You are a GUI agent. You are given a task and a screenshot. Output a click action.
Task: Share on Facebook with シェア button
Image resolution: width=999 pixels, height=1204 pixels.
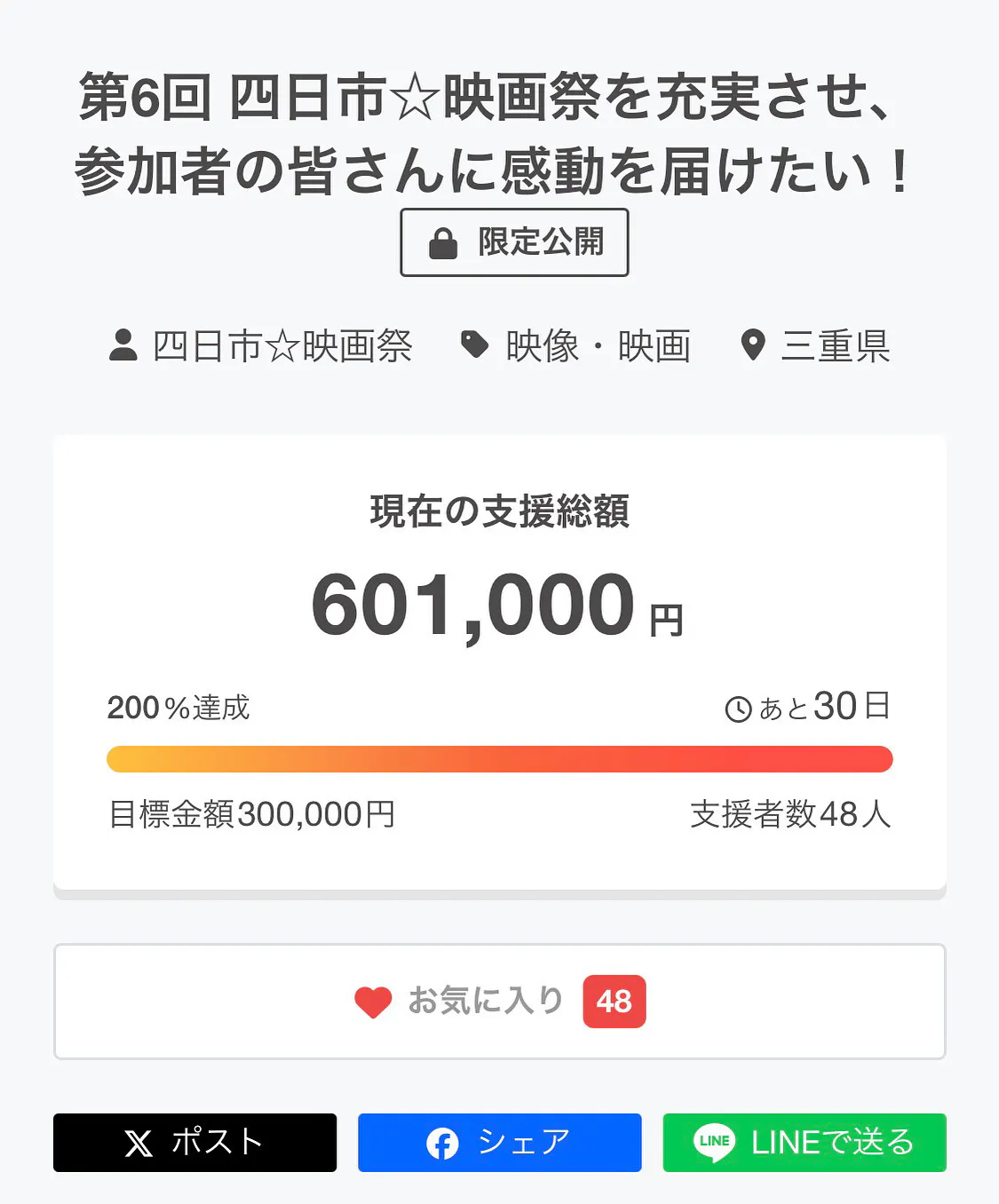pyautogui.click(x=499, y=1143)
